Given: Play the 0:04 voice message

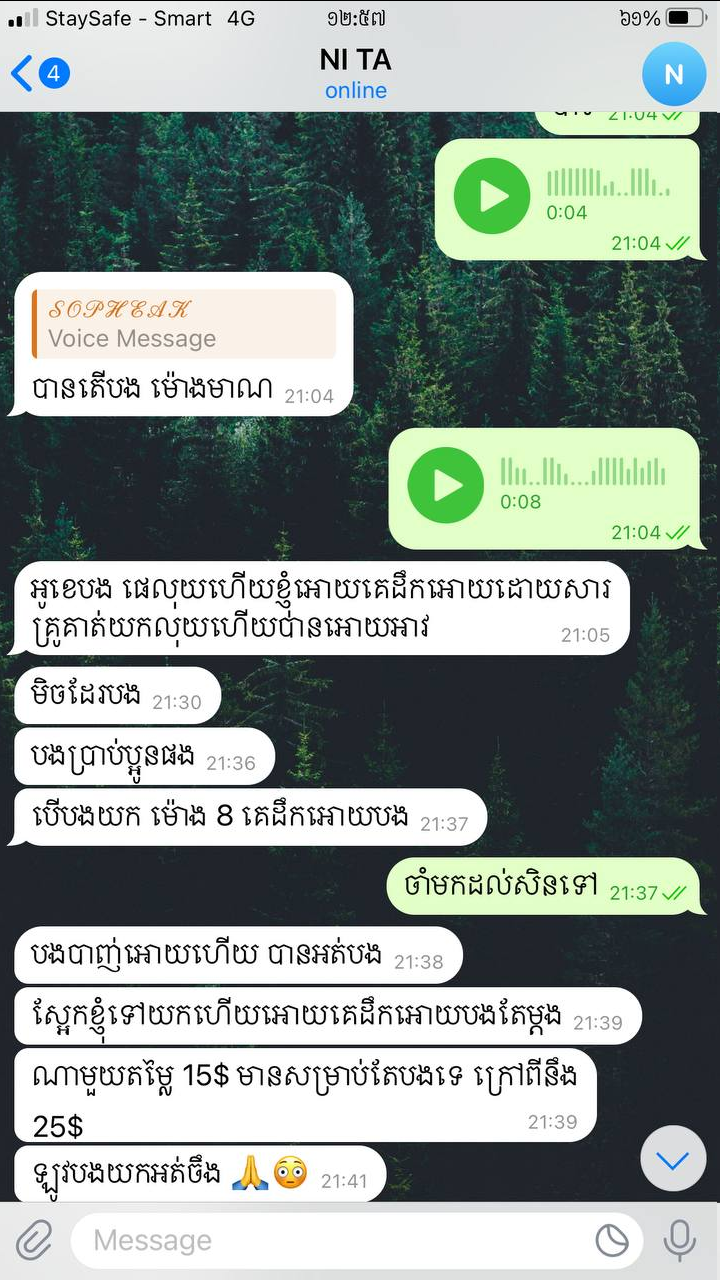Looking at the screenshot, I should tap(491, 196).
